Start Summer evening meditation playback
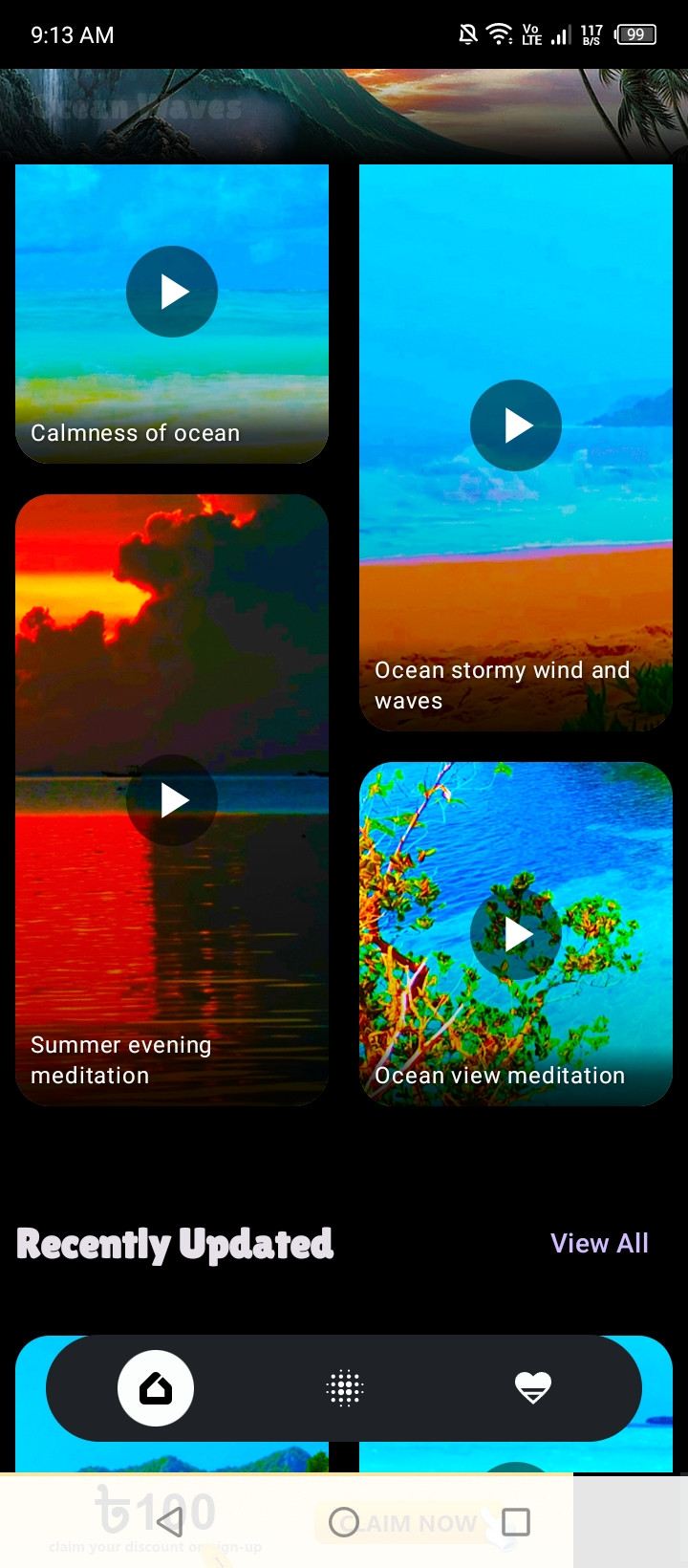 [x=172, y=800]
